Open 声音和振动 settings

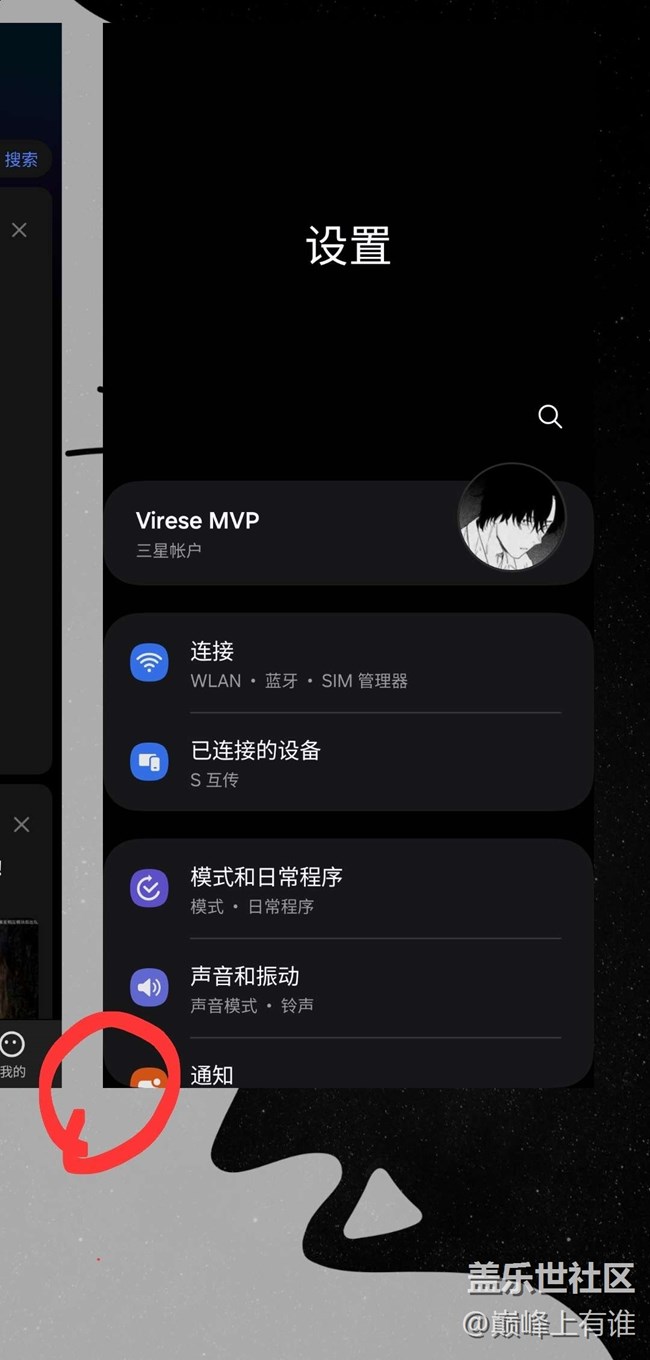tap(348, 988)
